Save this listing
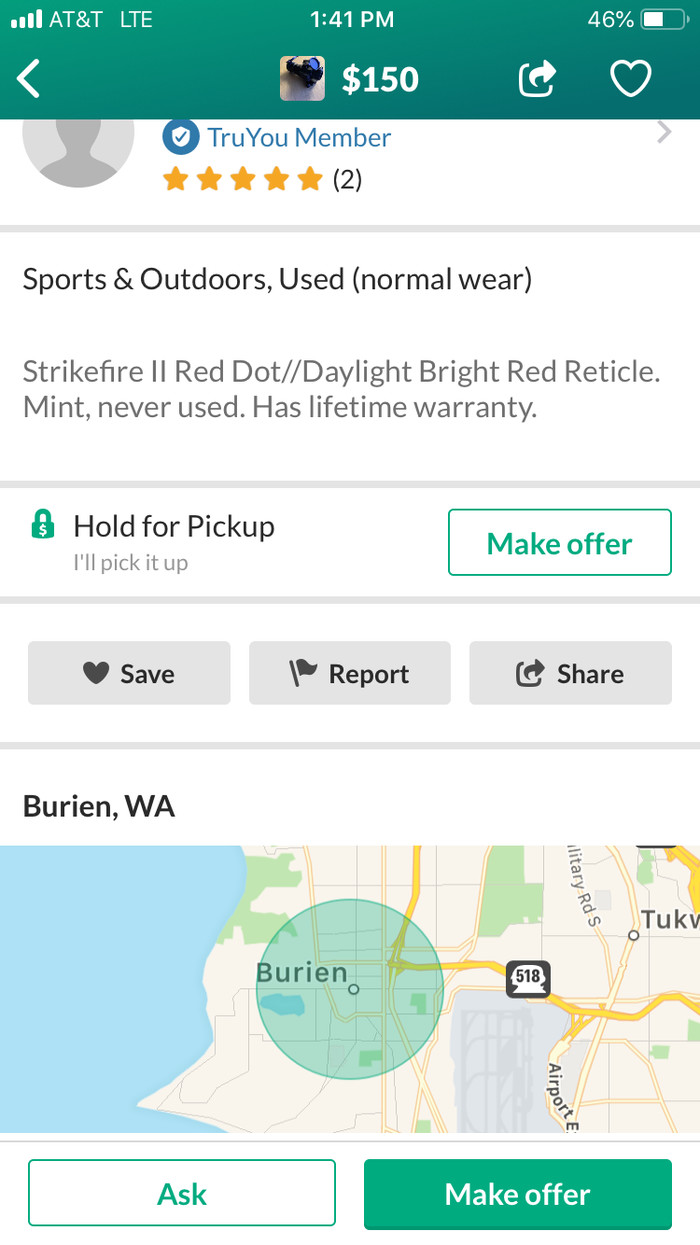Screen dimensions: 700x1245 [x=129, y=673]
